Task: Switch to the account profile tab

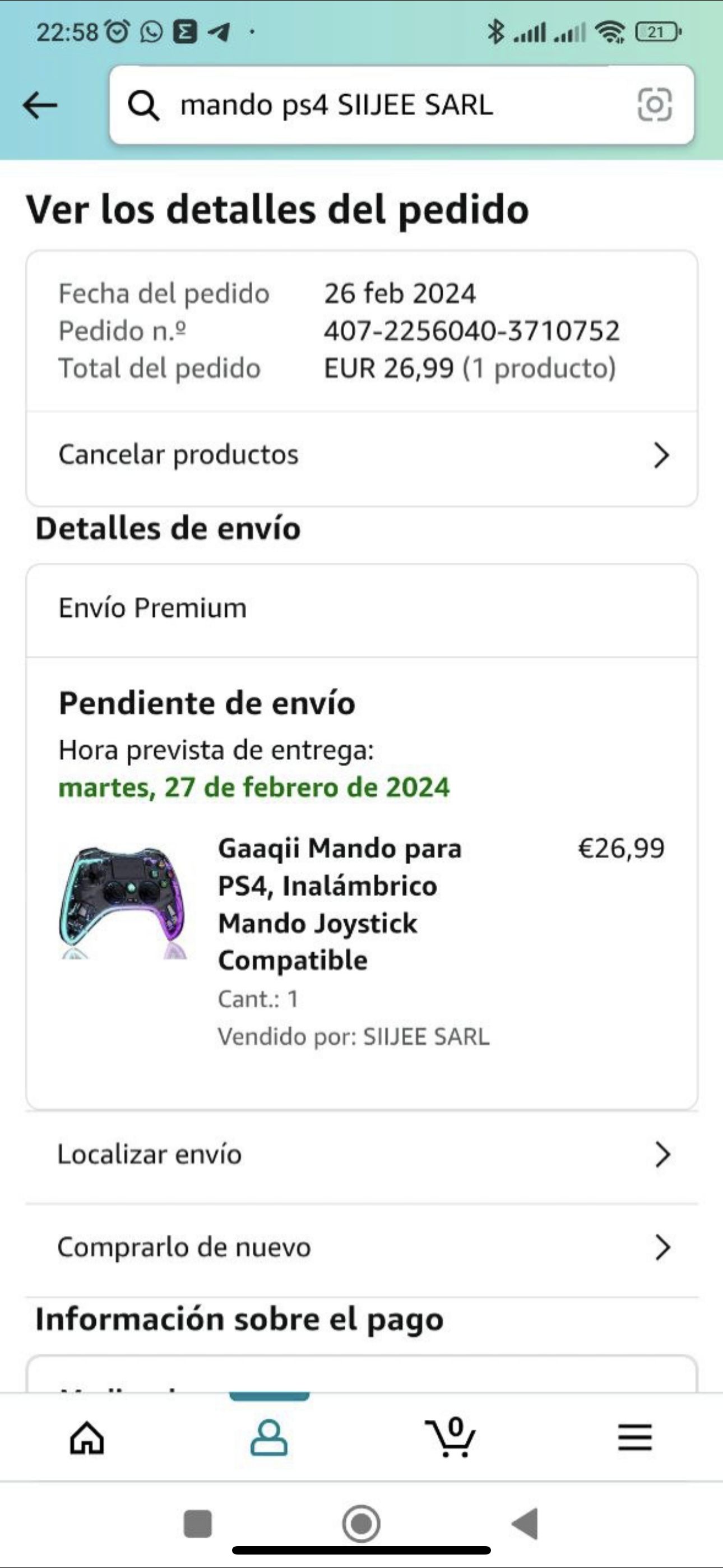Action: click(x=268, y=1438)
